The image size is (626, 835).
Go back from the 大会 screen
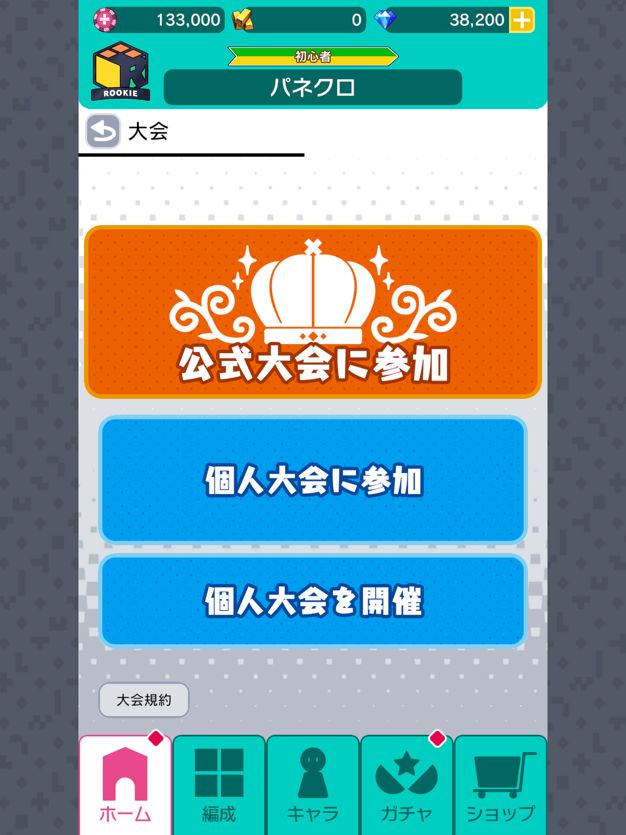pos(103,132)
